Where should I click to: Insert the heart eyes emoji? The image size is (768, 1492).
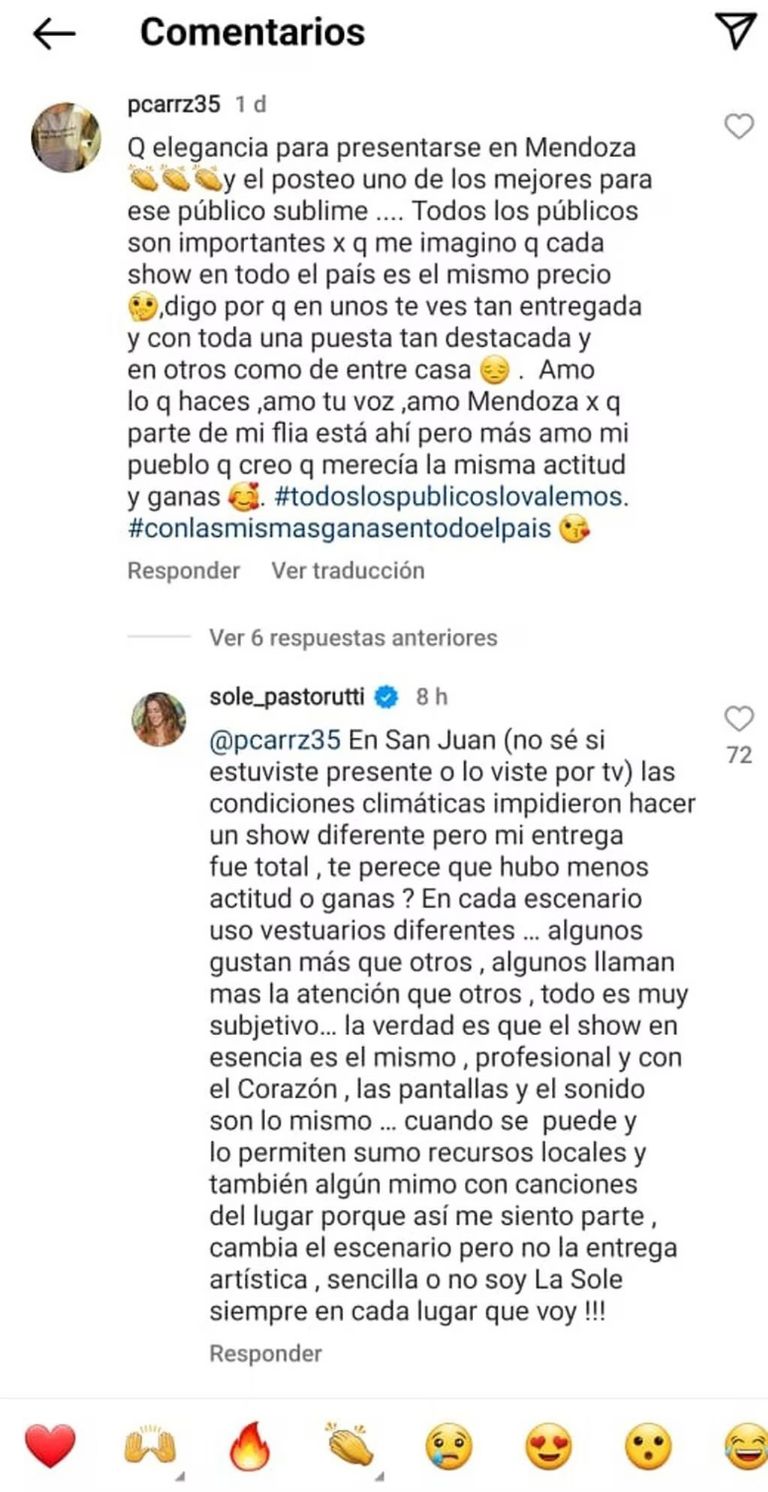click(548, 1446)
